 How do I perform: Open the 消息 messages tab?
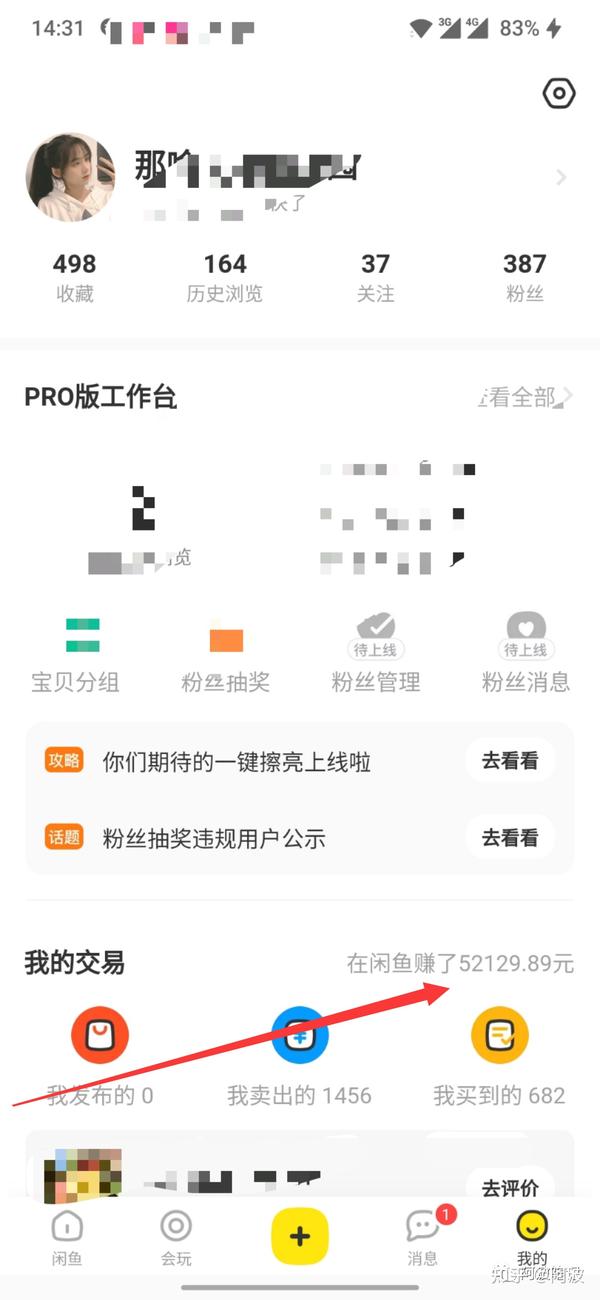point(423,1238)
